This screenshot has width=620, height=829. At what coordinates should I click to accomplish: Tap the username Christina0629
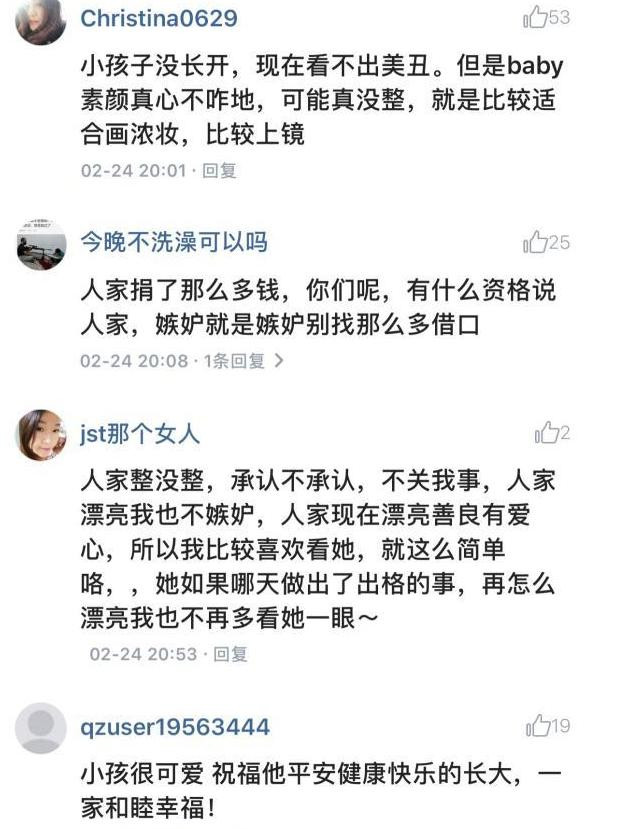159,19
